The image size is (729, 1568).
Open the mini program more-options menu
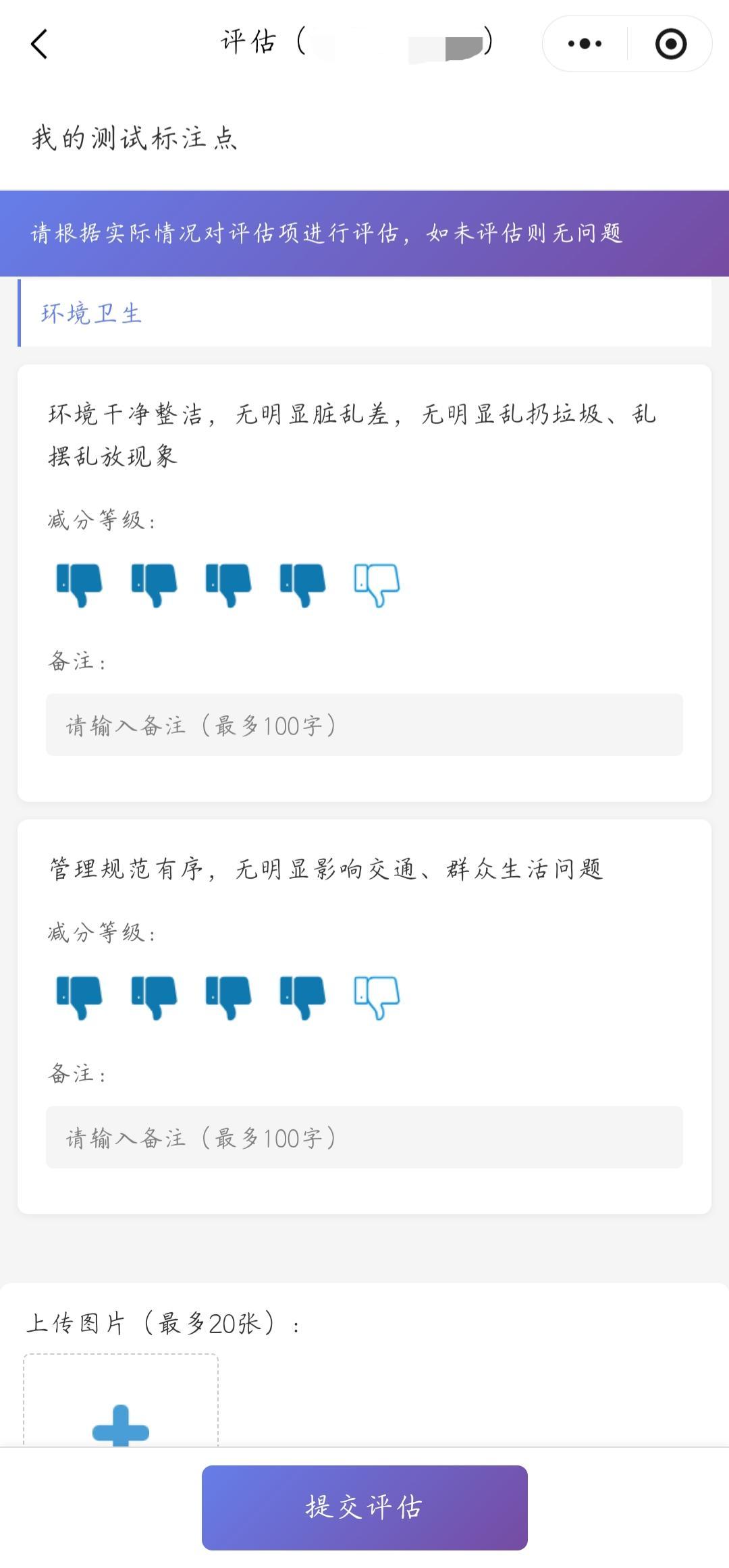point(585,45)
